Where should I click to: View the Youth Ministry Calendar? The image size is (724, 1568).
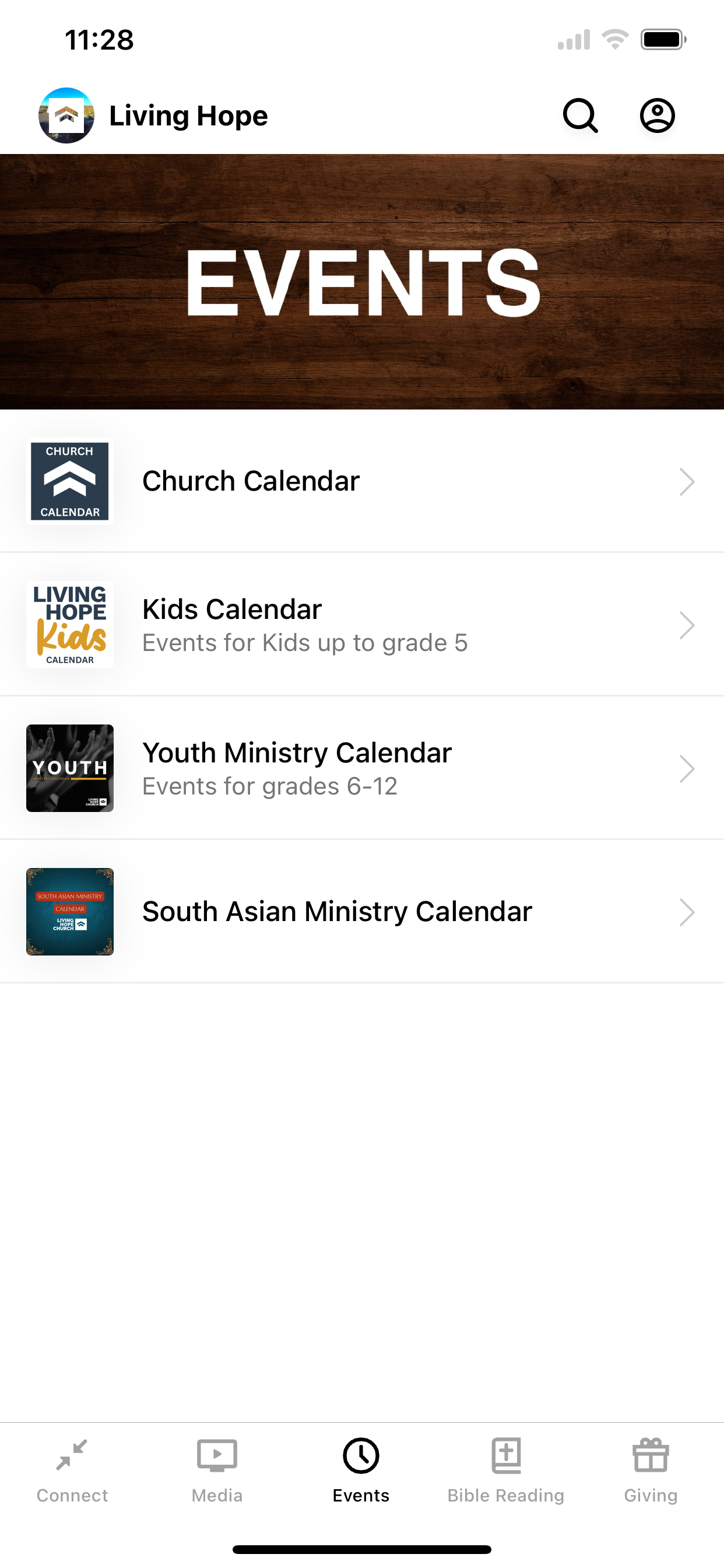coord(362,768)
